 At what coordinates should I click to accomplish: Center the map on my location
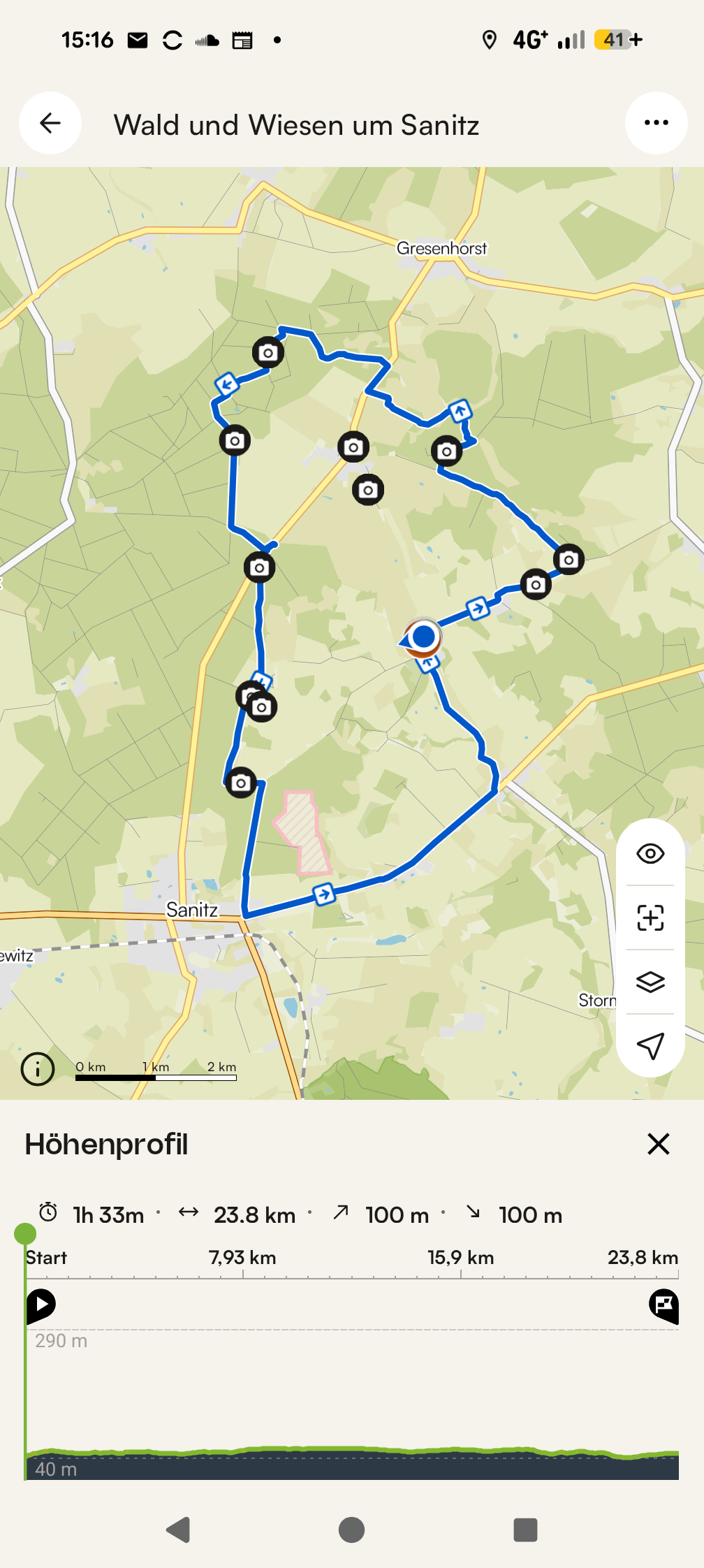pyautogui.click(x=650, y=1045)
